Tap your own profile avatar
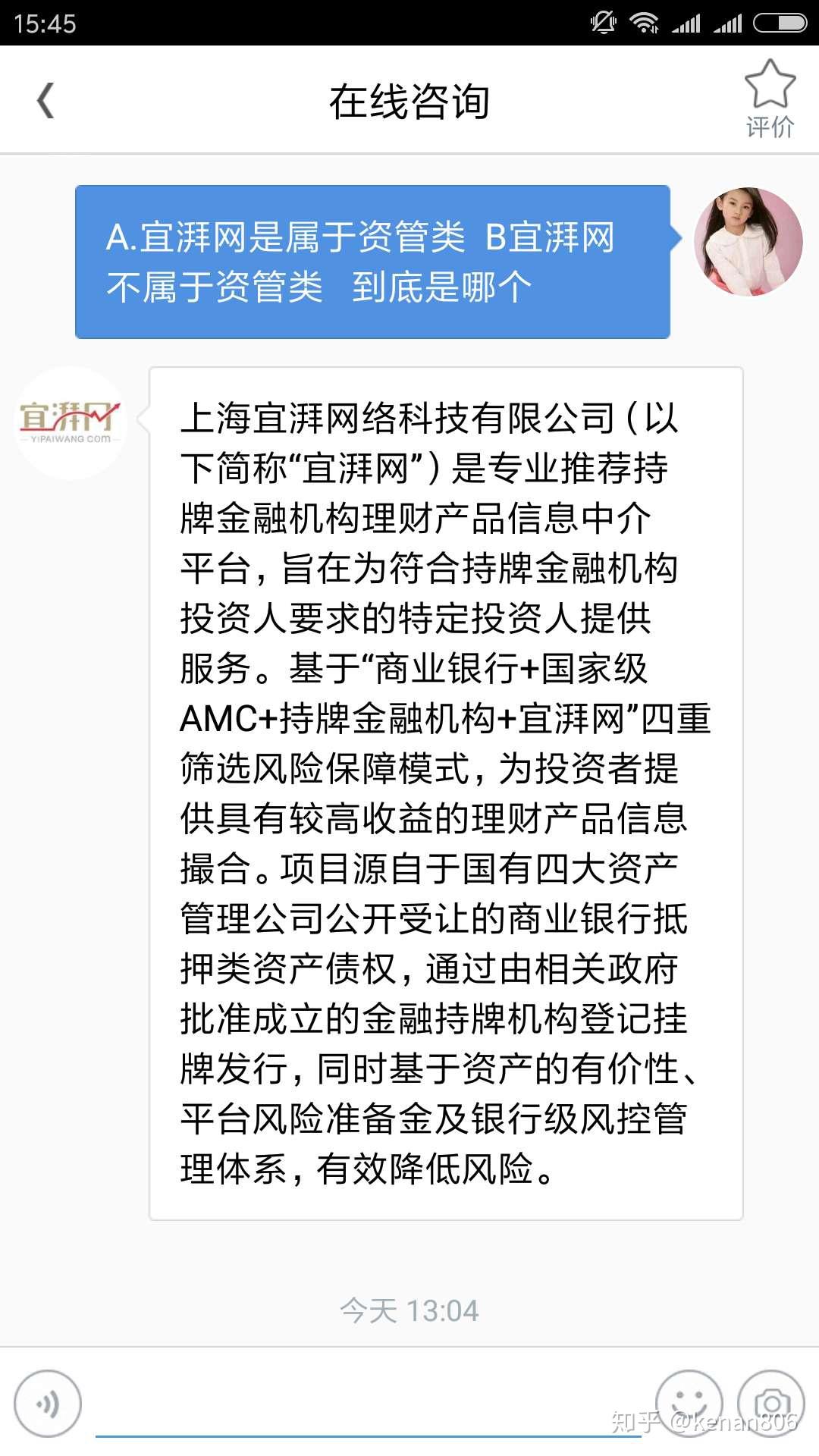This screenshot has height=1456, width=819. [748, 241]
